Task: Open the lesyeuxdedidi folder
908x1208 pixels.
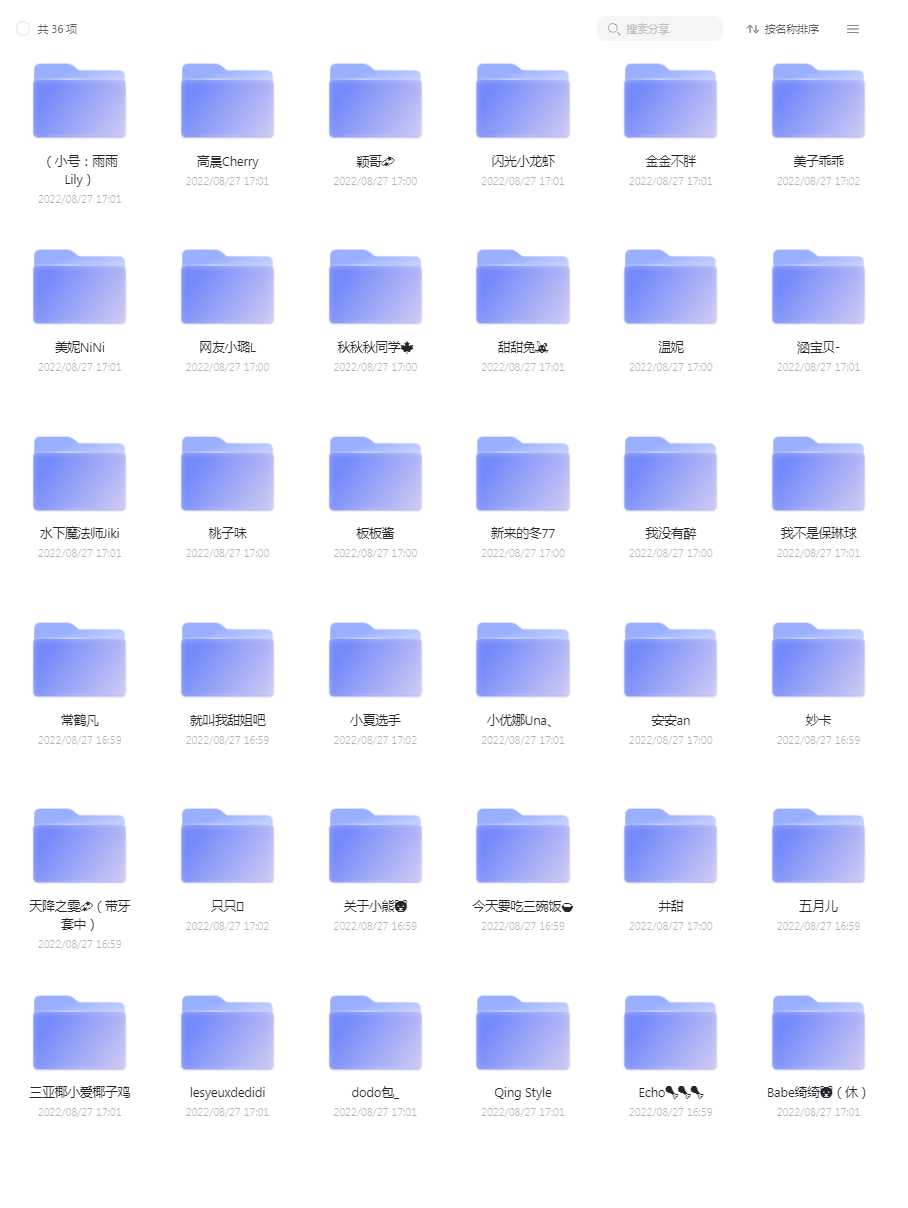Action: click(227, 1033)
